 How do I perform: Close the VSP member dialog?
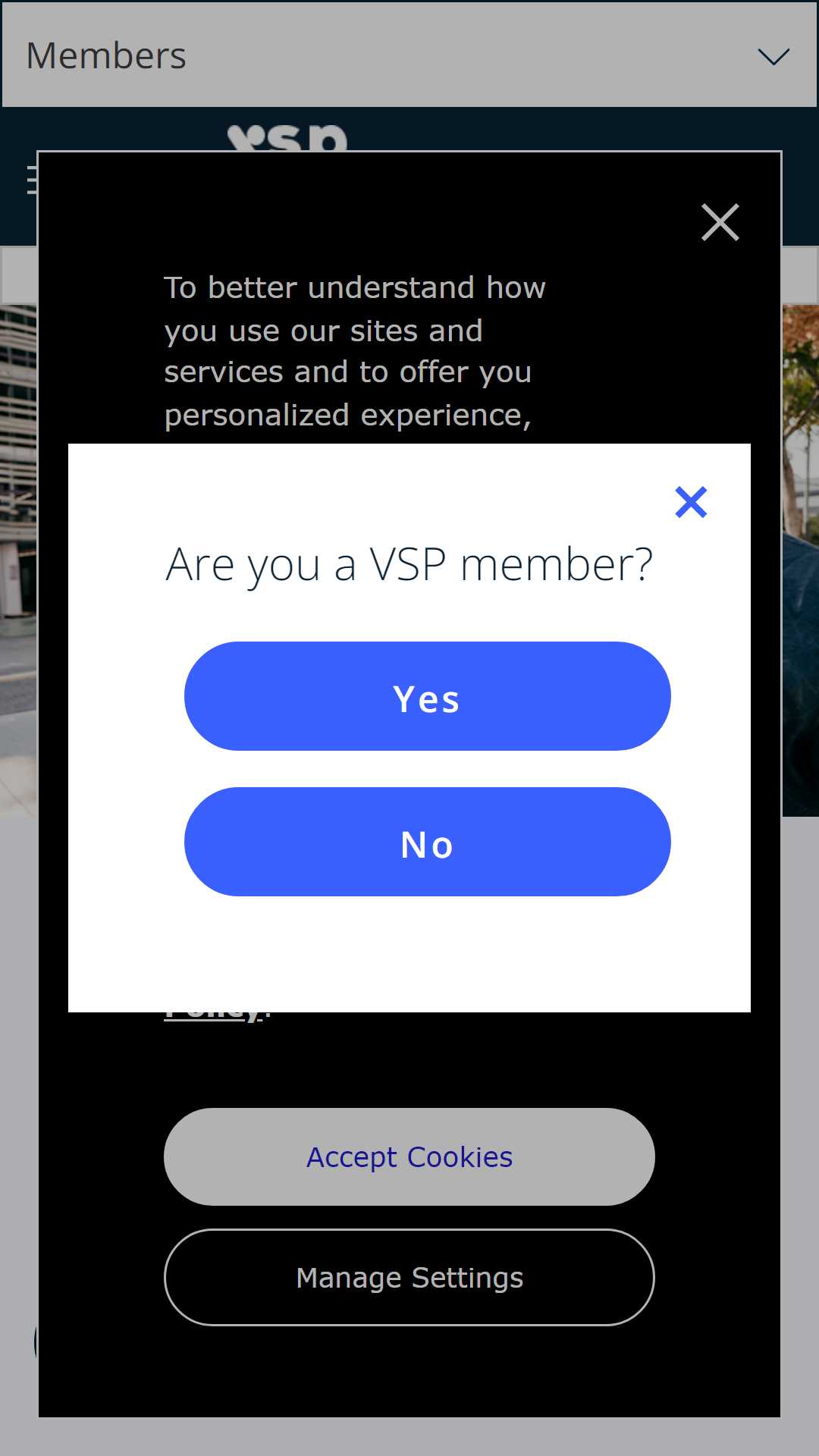pos(691,502)
